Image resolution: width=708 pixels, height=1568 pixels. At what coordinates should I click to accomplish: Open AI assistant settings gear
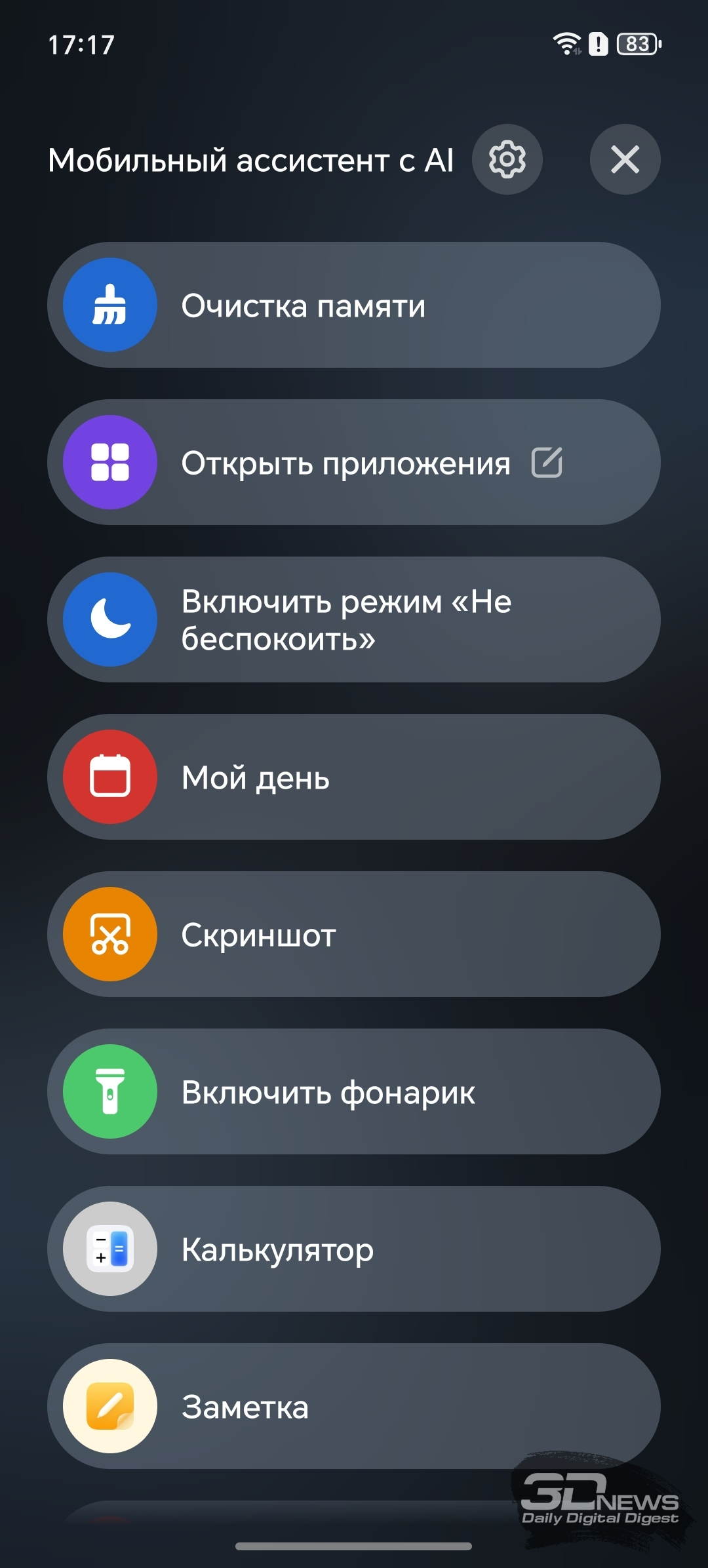coord(507,159)
